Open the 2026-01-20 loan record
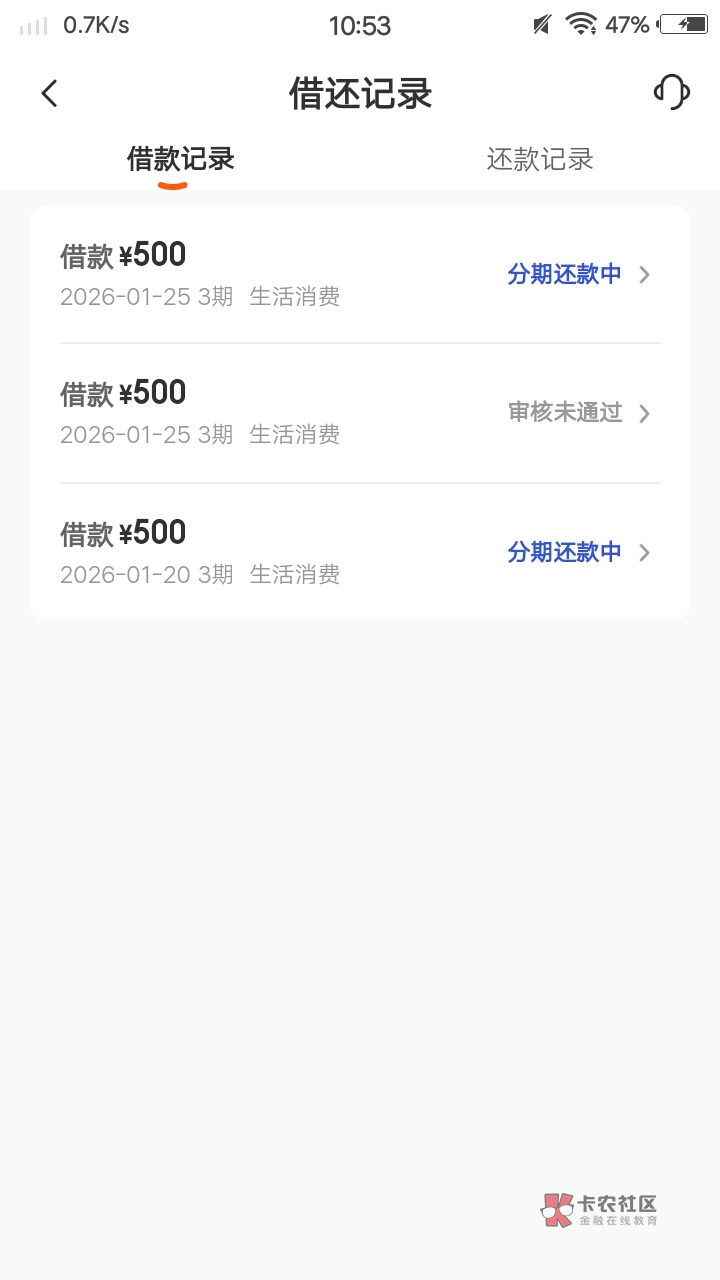Image resolution: width=720 pixels, height=1280 pixels. coord(360,552)
